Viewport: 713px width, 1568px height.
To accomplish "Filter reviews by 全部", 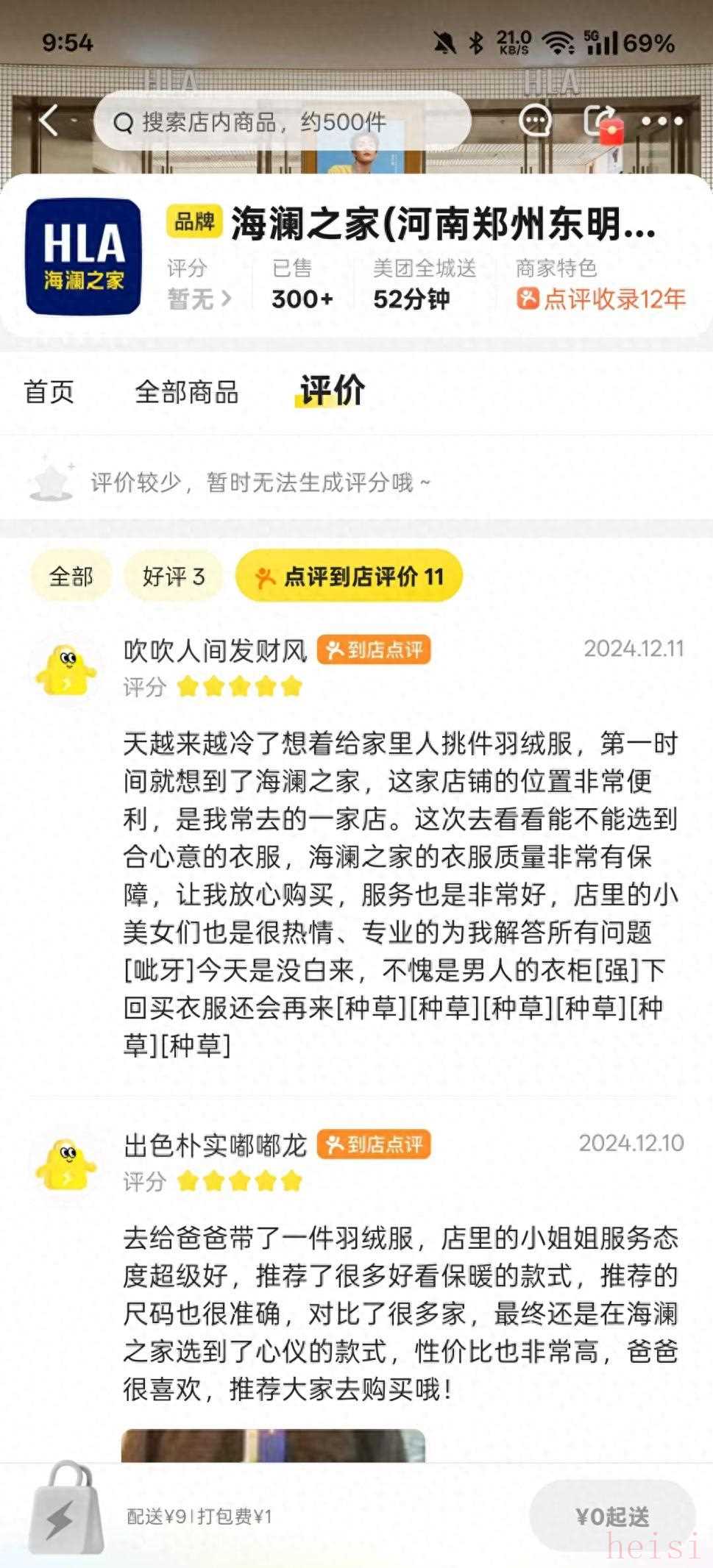I will [71, 576].
